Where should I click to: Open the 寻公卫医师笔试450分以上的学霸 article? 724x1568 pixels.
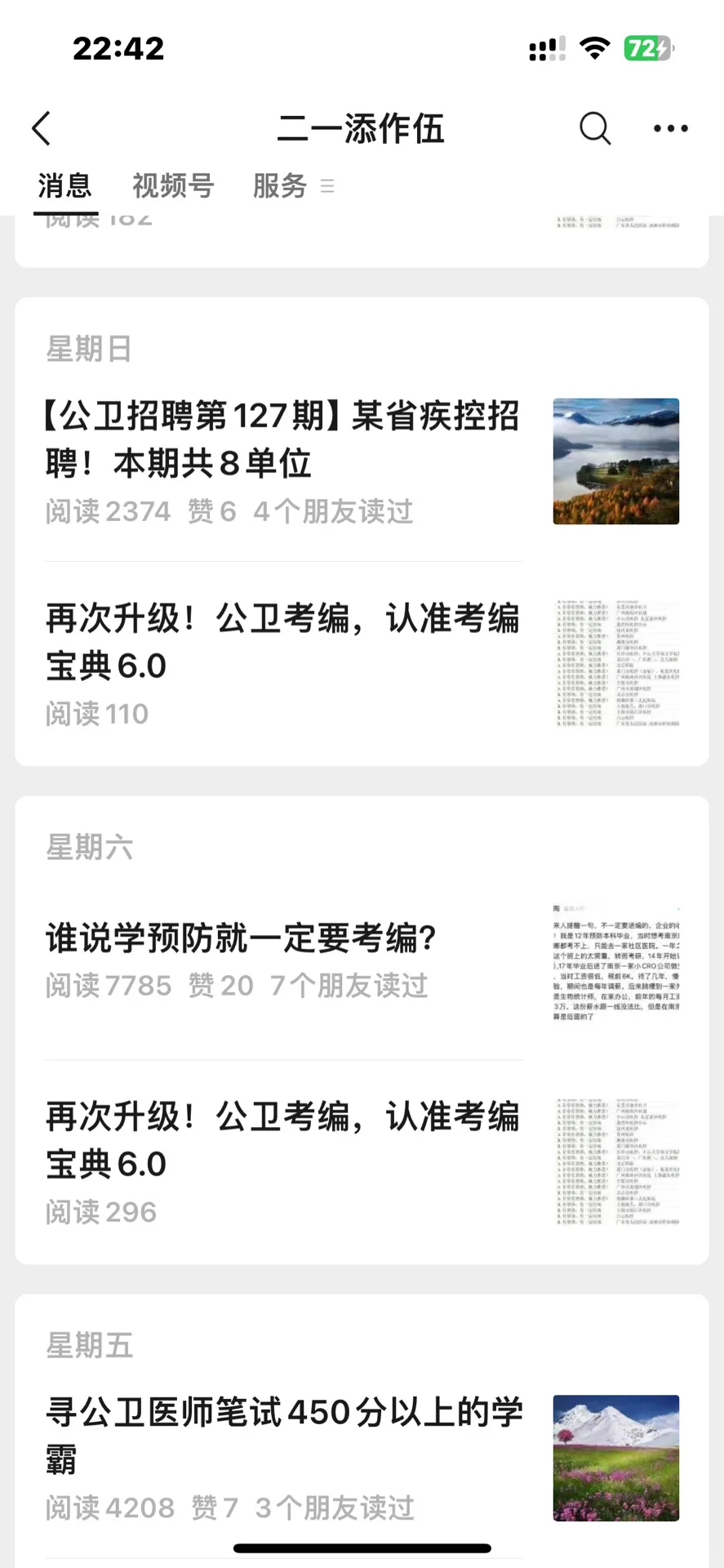[x=282, y=1436]
